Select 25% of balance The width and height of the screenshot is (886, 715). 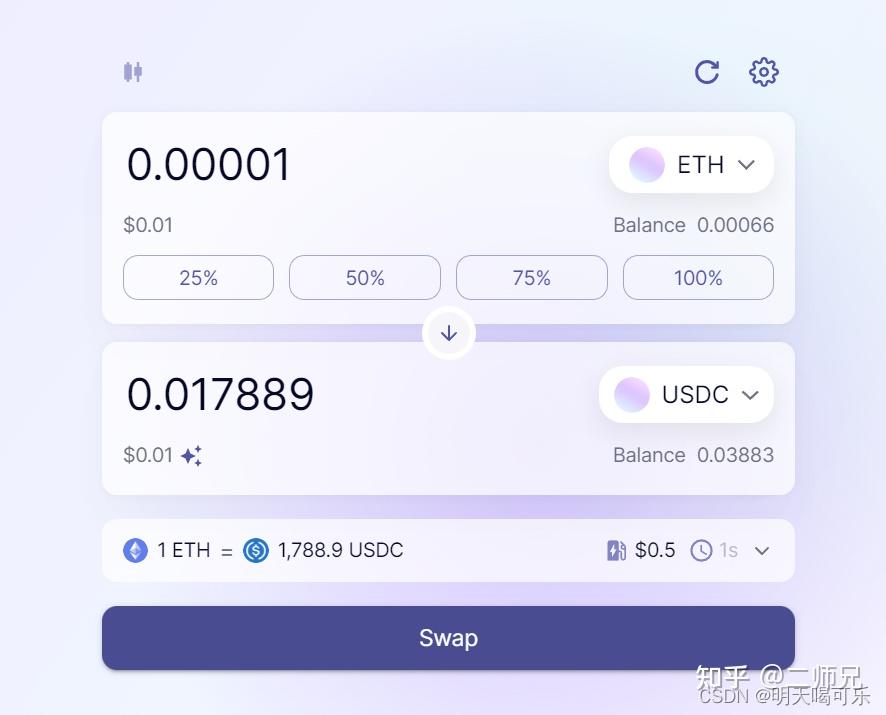coord(198,278)
